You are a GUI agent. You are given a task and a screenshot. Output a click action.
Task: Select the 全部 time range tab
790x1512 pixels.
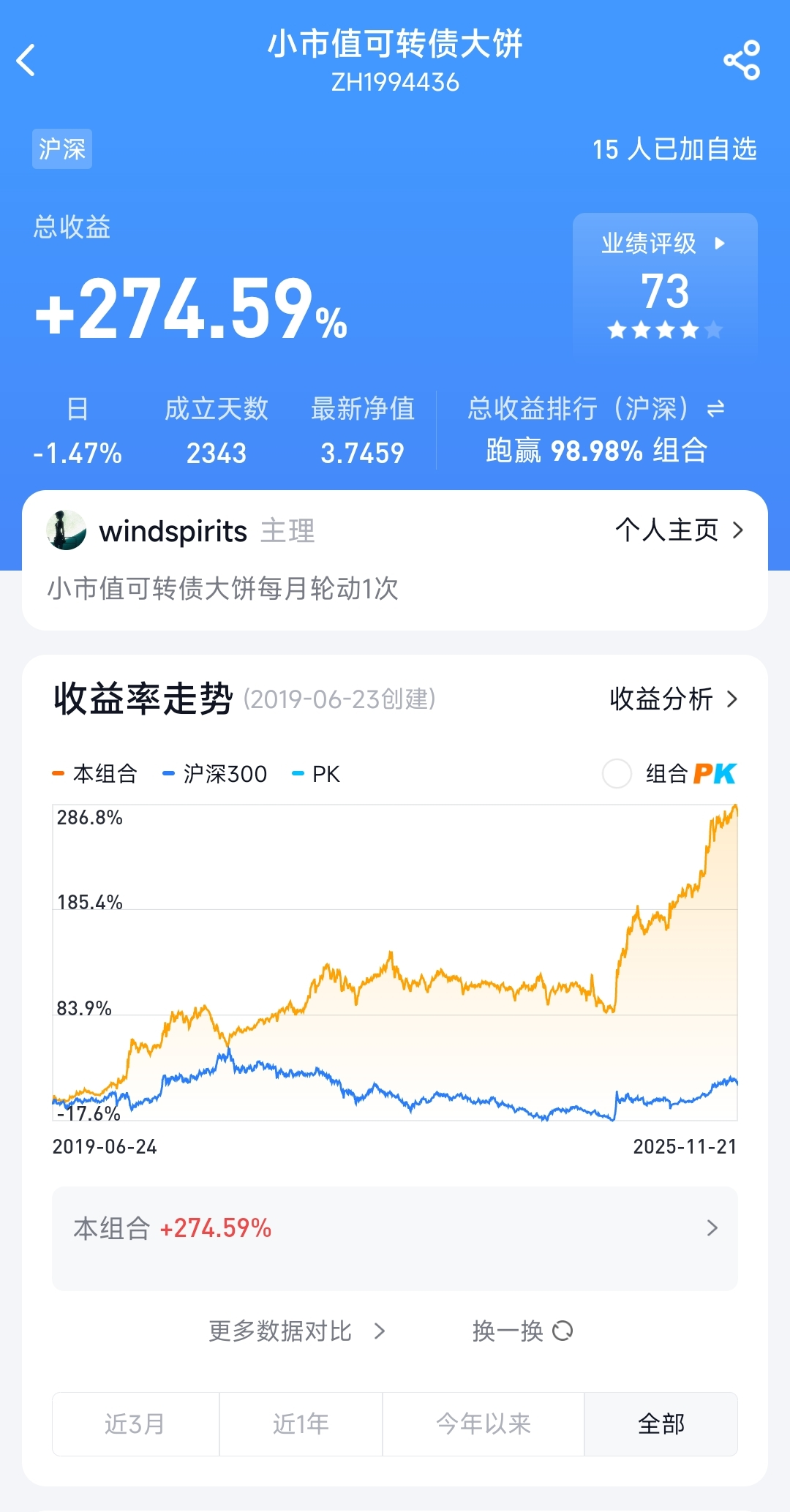(x=661, y=1423)
